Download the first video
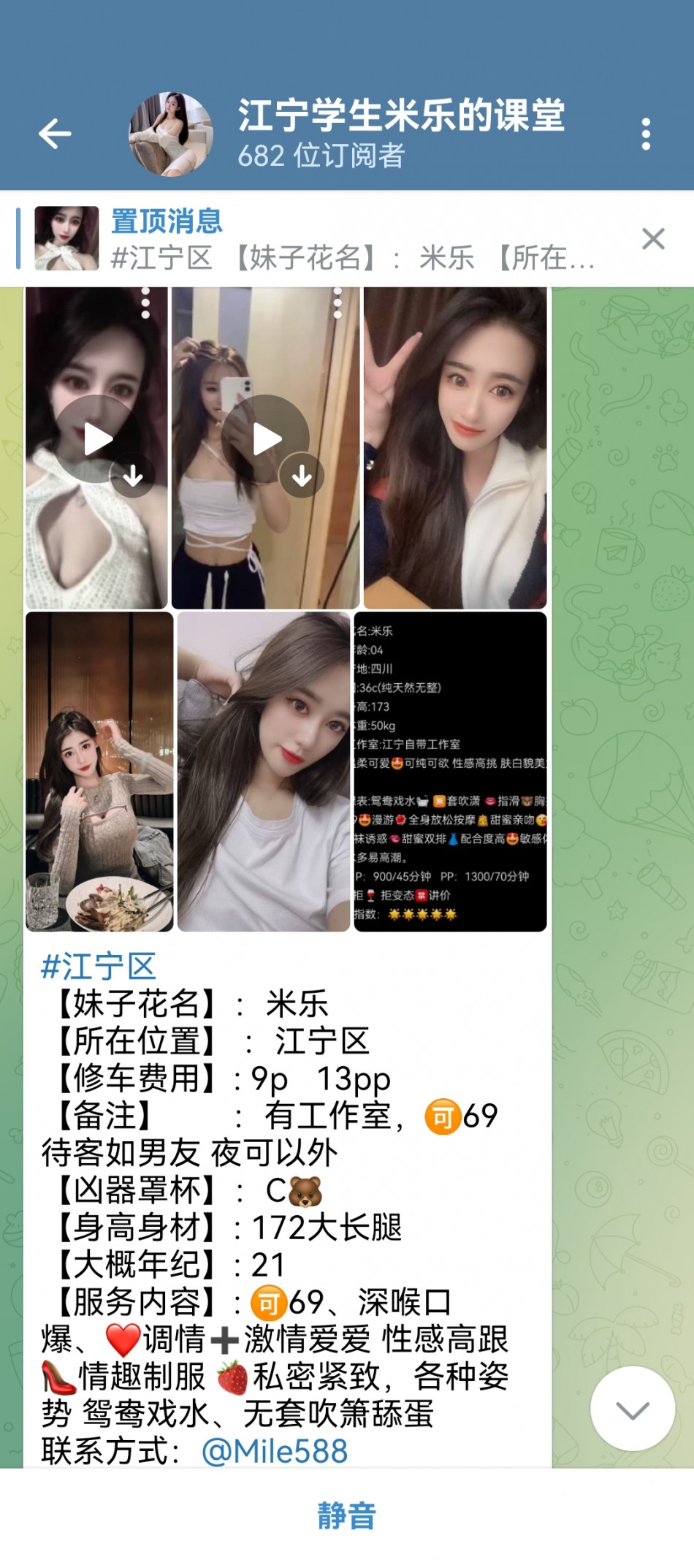This screenshot has width=694, height=1568. pyautogui.click(x=132, y=476)
